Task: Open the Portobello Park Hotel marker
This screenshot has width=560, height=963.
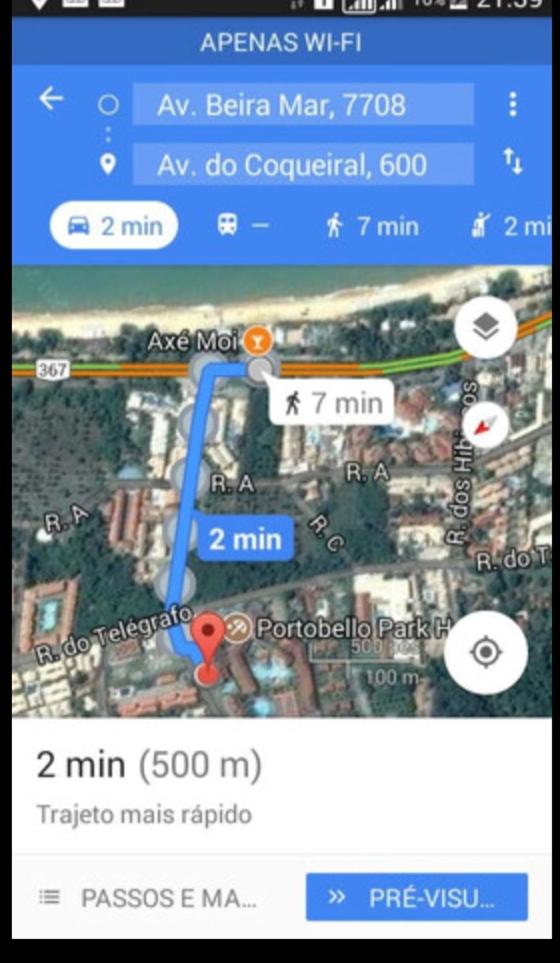Action: (x=237, y=628)
